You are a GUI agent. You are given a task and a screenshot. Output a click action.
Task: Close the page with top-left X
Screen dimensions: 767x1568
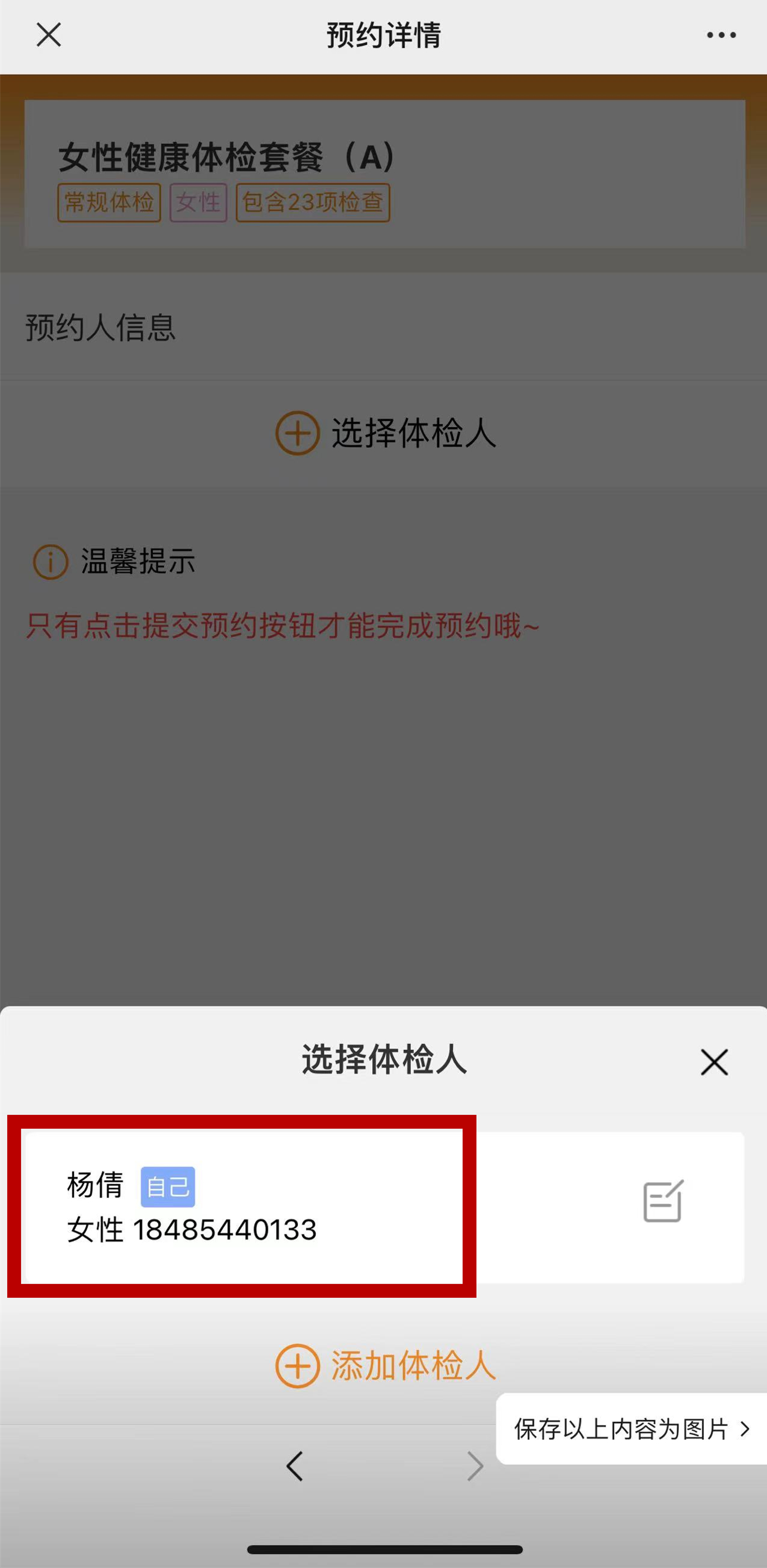(49, 35)
